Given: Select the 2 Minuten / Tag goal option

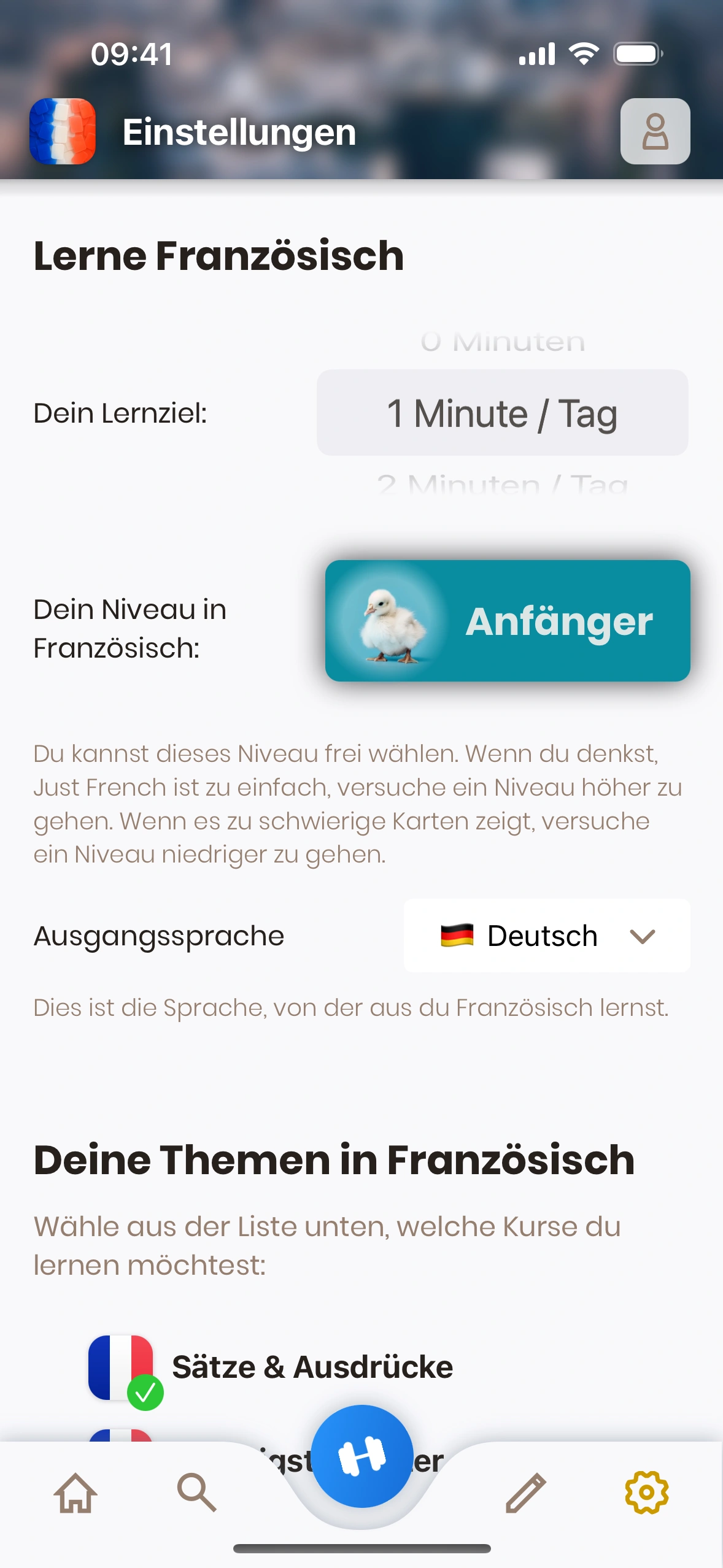Looking at the screenshot, I should [502, 485].
